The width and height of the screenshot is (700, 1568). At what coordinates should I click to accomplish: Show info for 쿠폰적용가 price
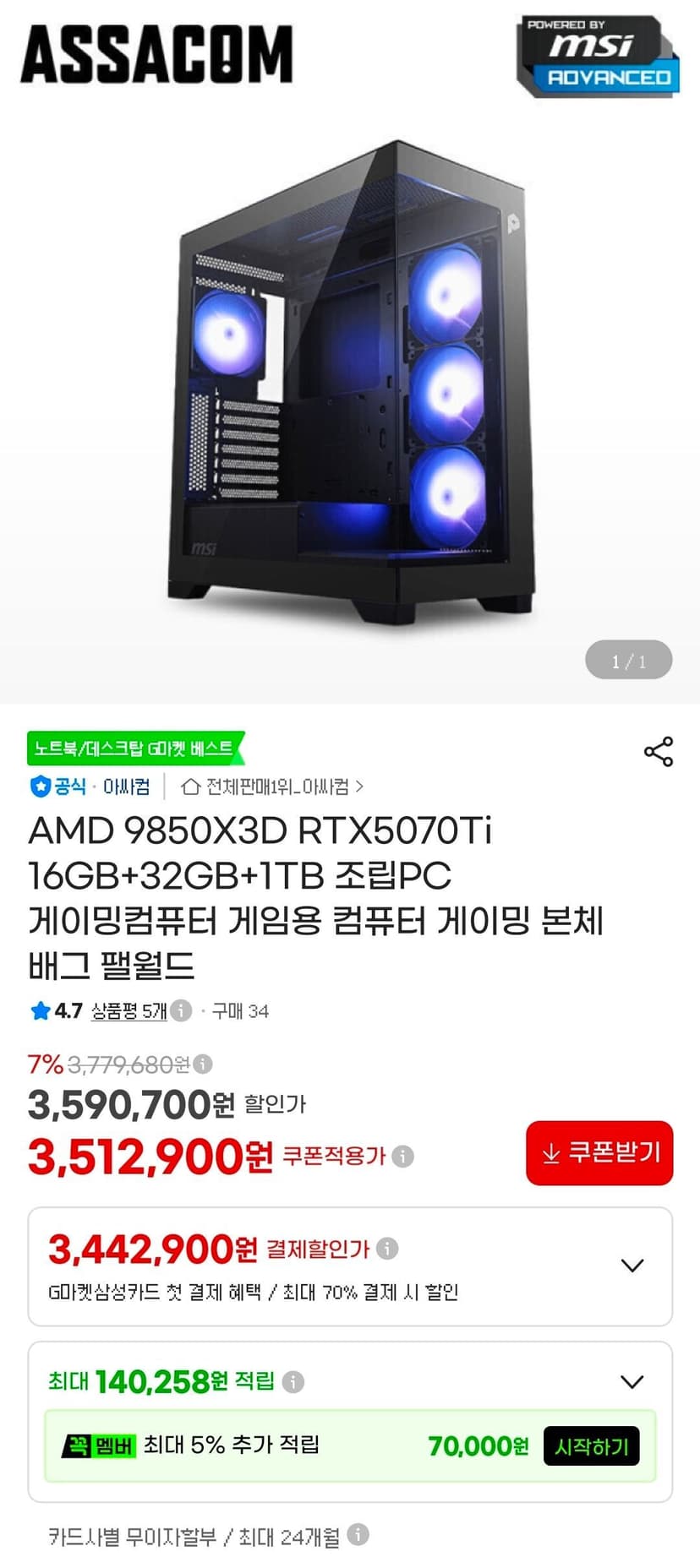403,1156
